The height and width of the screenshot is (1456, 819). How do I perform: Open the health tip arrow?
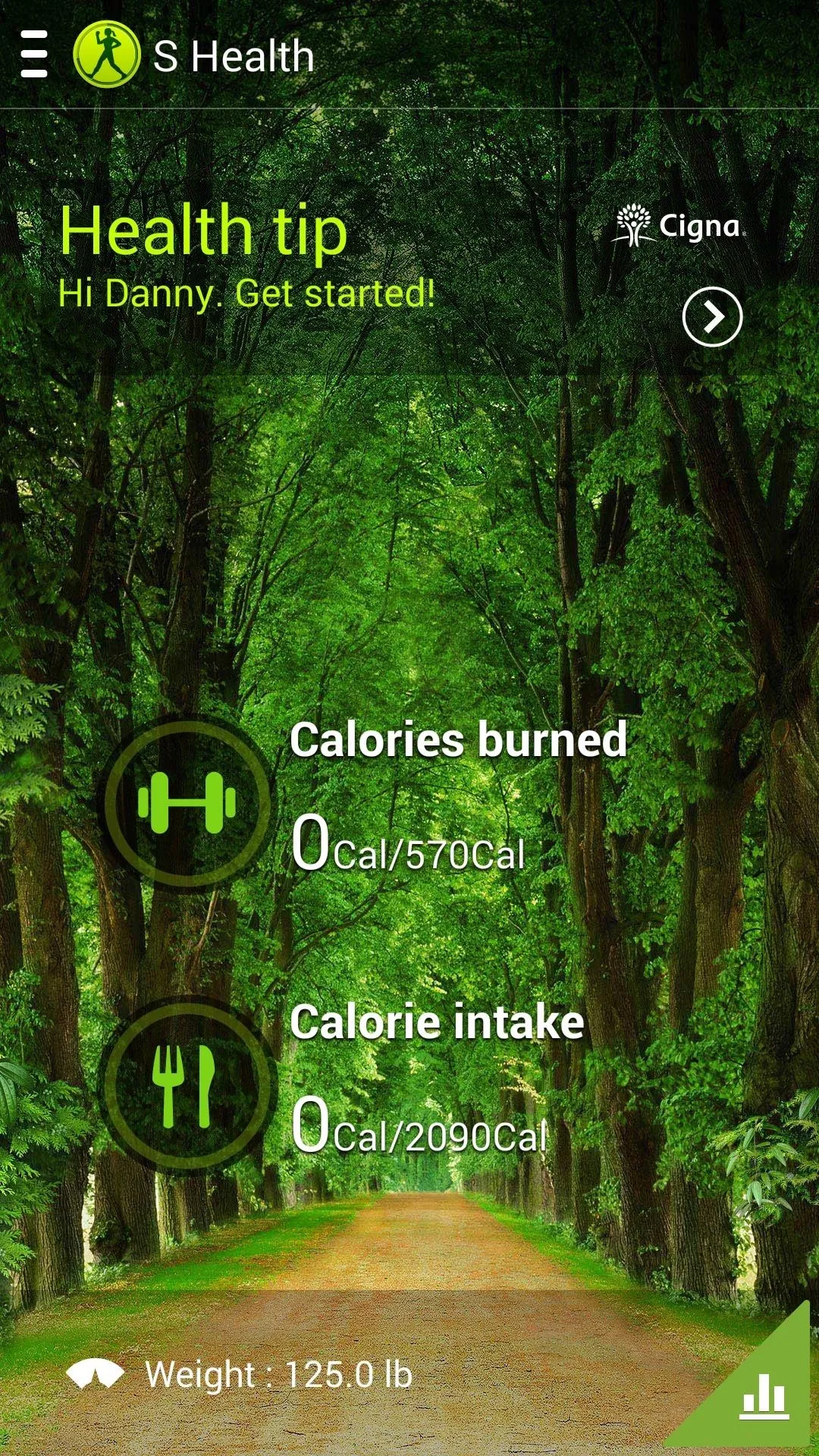coord(712,316)
